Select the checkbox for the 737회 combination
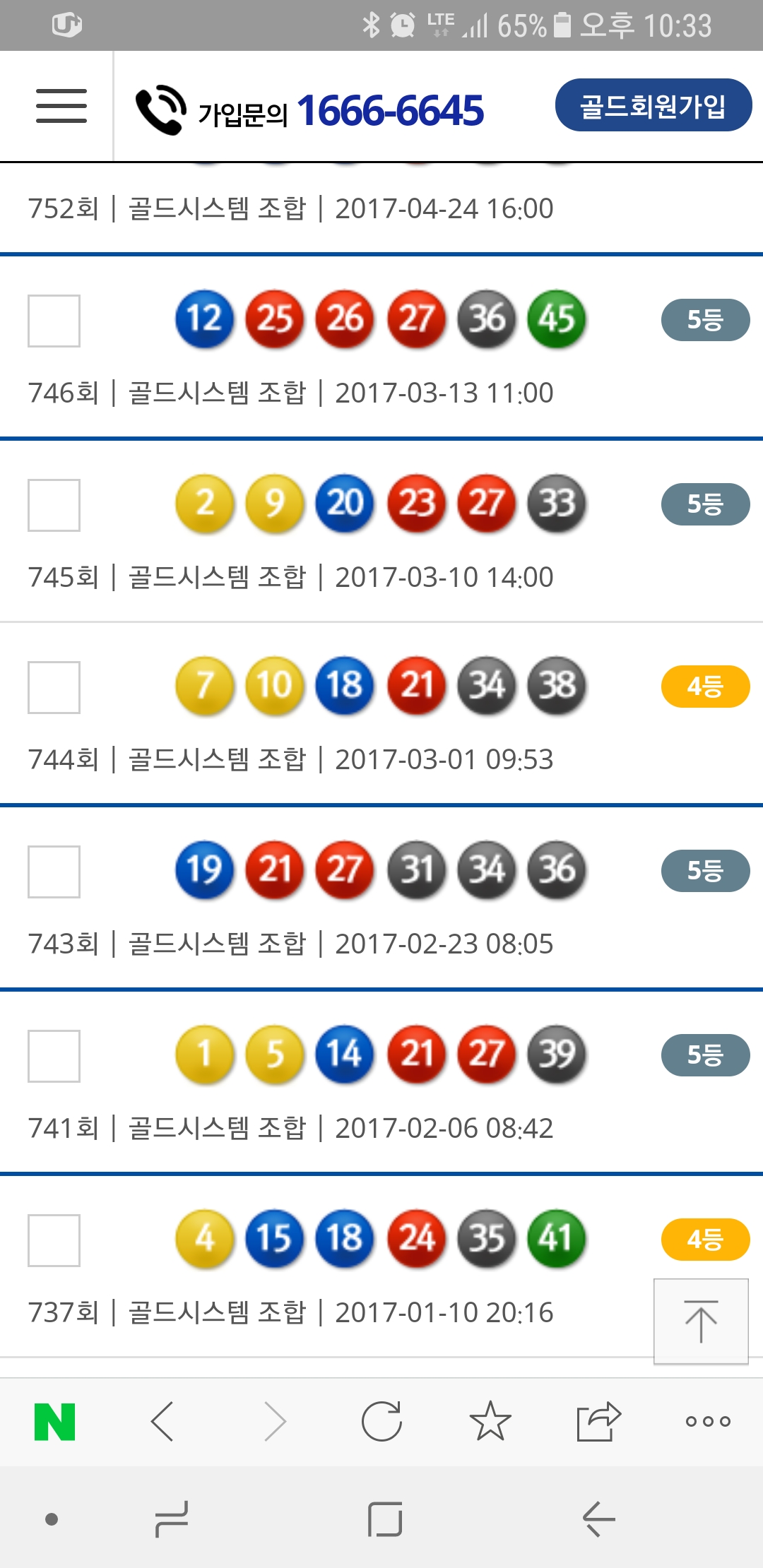 point(54,1240)
